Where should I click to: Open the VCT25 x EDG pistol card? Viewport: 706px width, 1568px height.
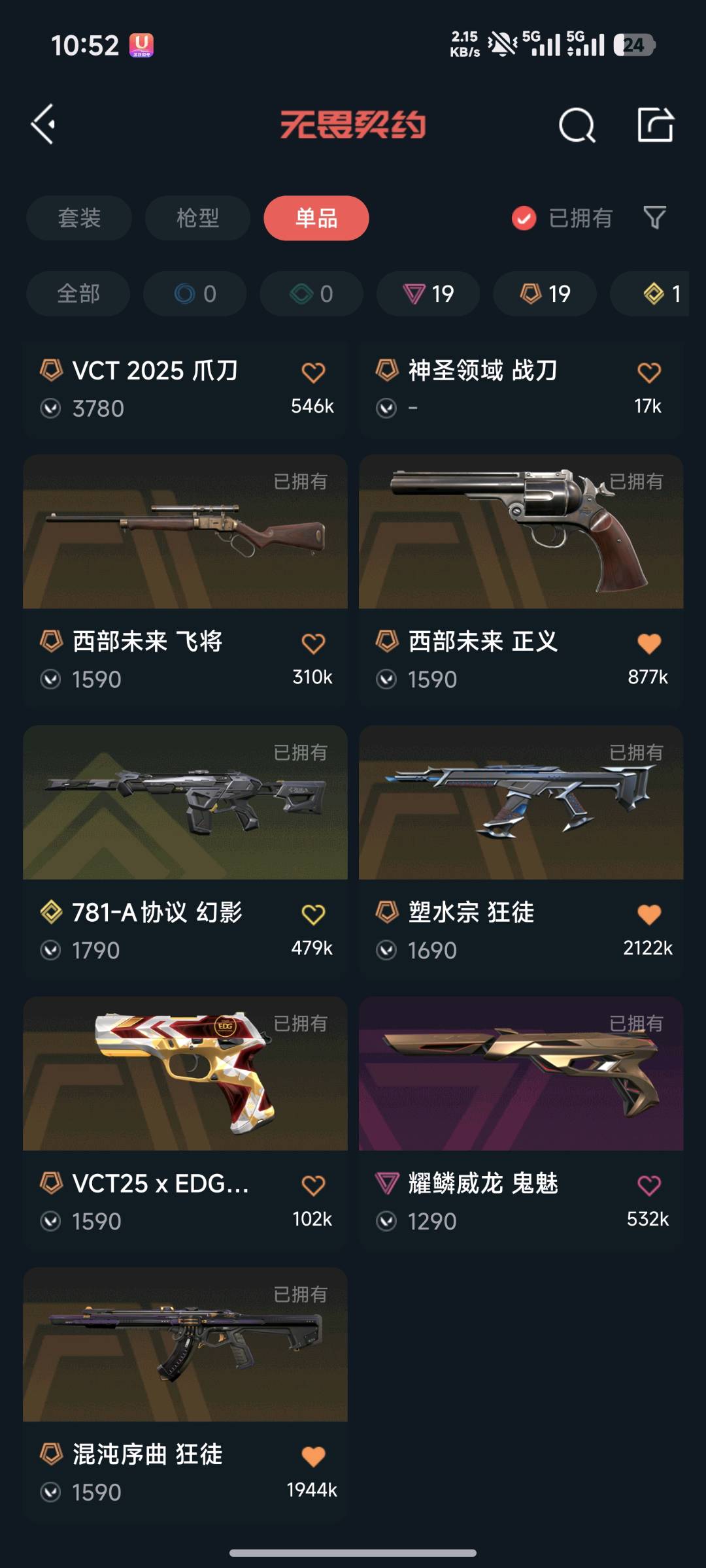pos(185,1075)
